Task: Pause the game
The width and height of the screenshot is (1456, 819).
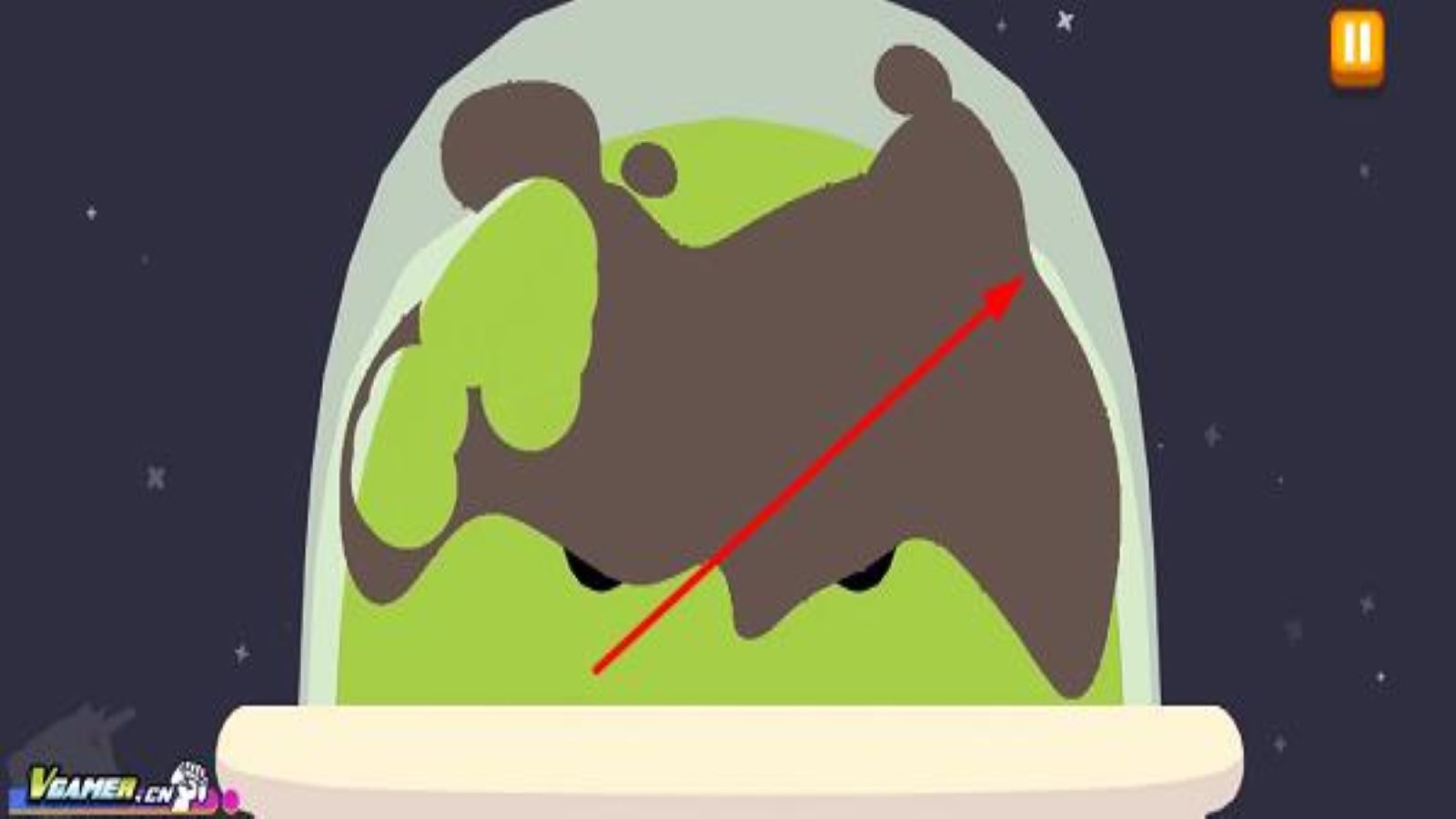Action: (x=1357, y=47)
